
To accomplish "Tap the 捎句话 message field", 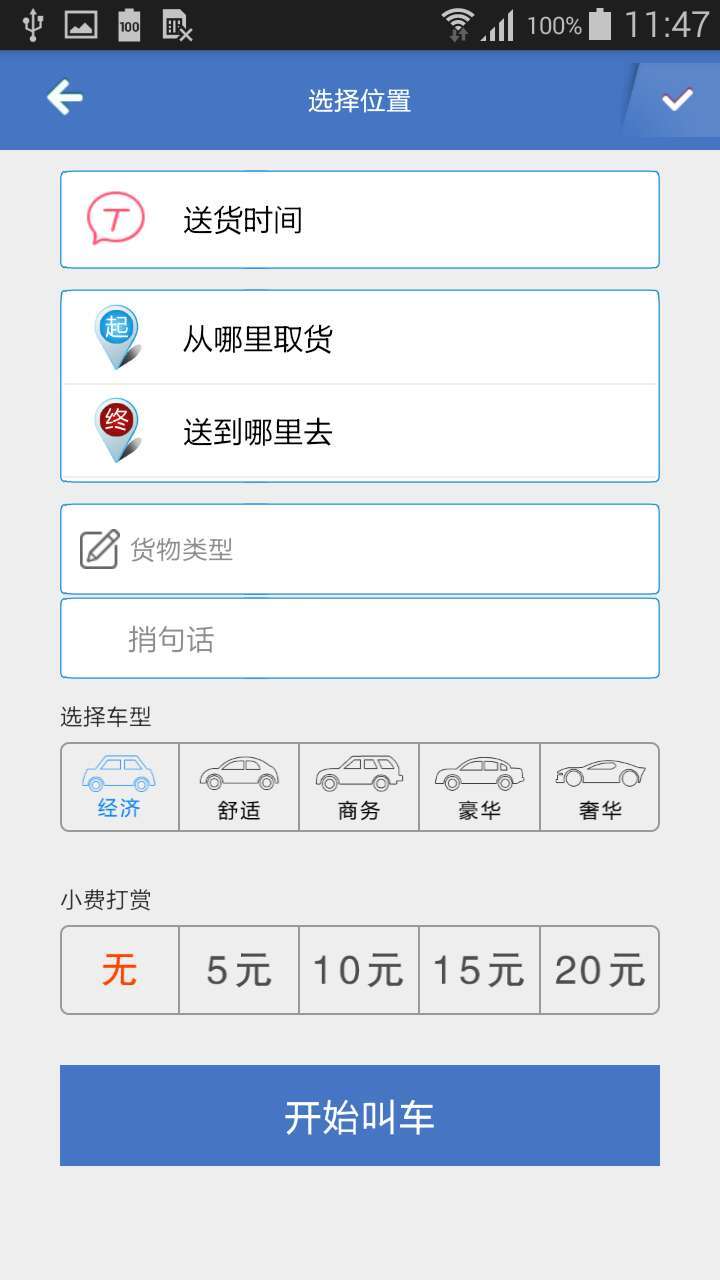I will [x=360, y=639].
